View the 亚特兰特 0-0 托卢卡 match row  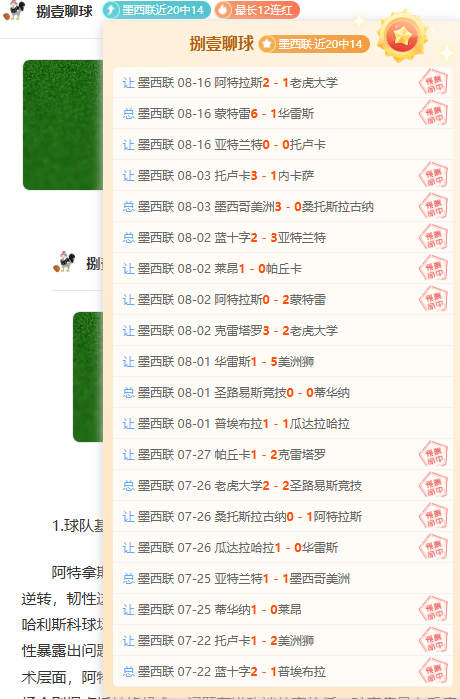coord(283,144)
